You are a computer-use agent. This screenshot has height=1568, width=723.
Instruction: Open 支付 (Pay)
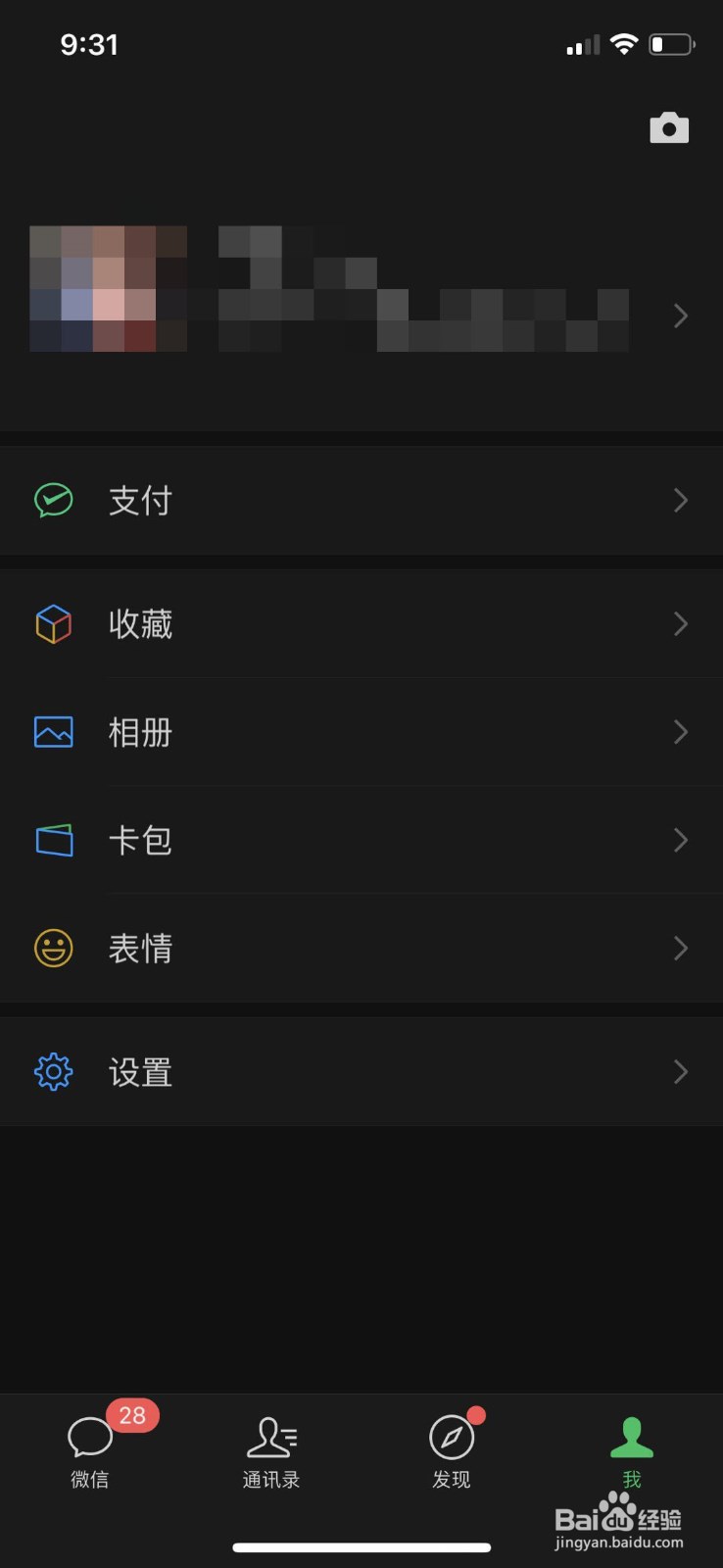point(361,501)
